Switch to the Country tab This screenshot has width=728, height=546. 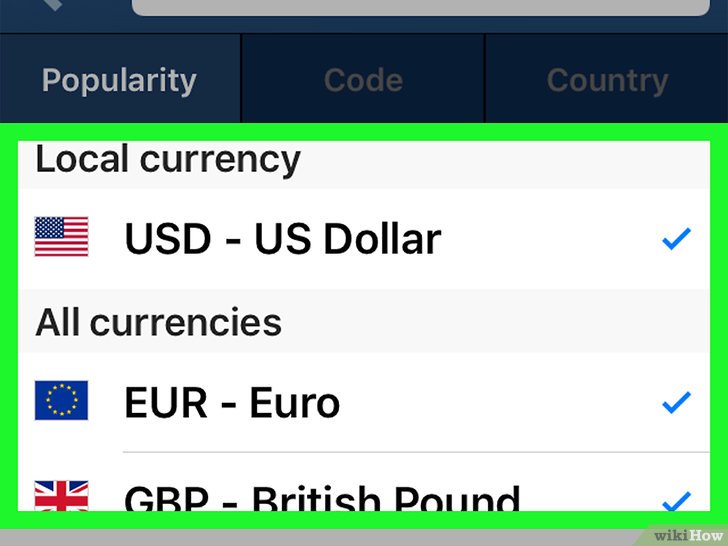(607, 80)
